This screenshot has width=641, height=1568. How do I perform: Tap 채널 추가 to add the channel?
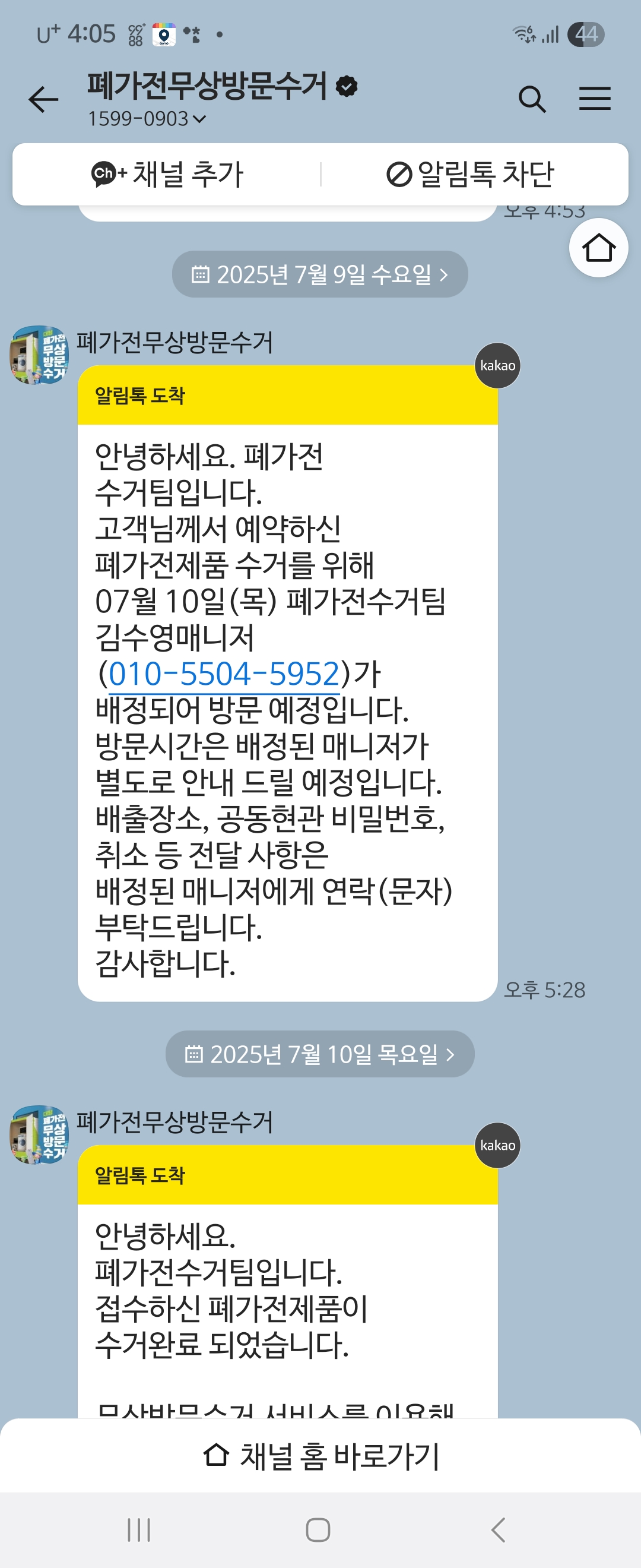pyautogui.click(x=167, y=175)
